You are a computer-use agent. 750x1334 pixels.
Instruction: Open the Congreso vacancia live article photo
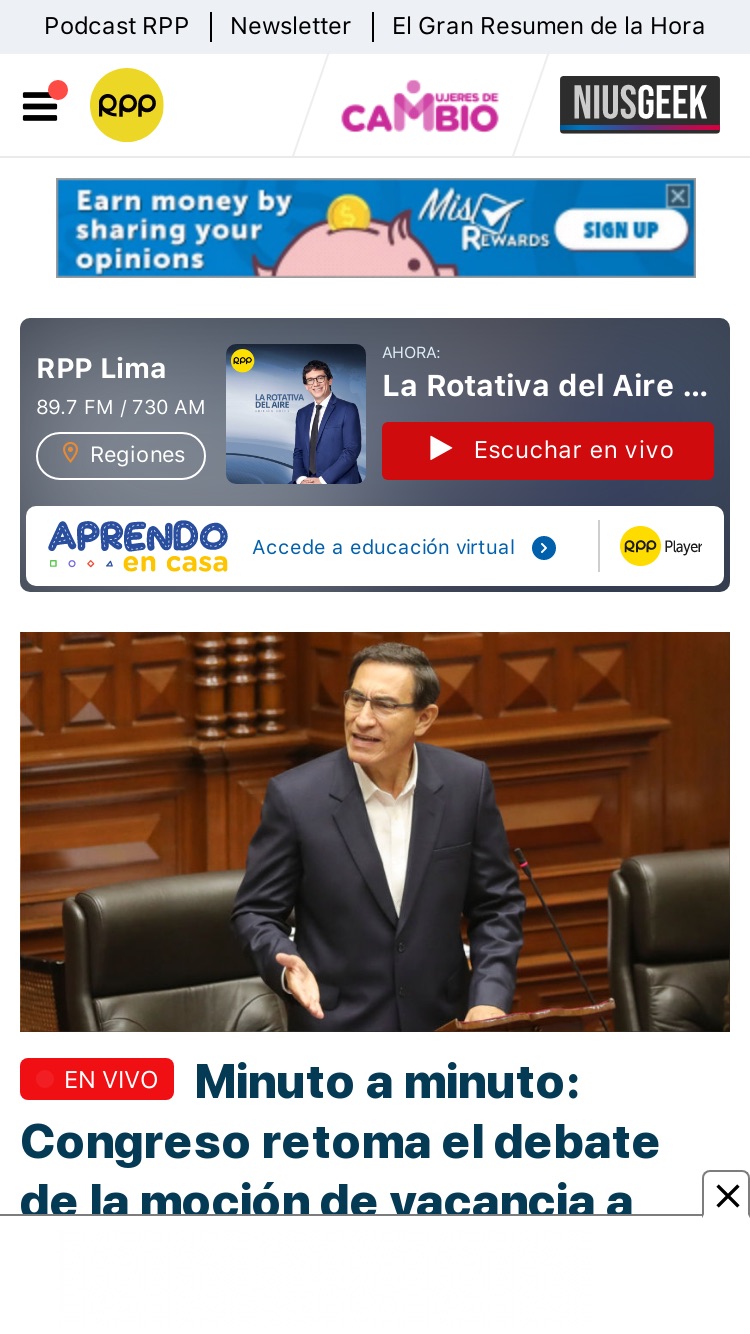[x=375, y=831]
